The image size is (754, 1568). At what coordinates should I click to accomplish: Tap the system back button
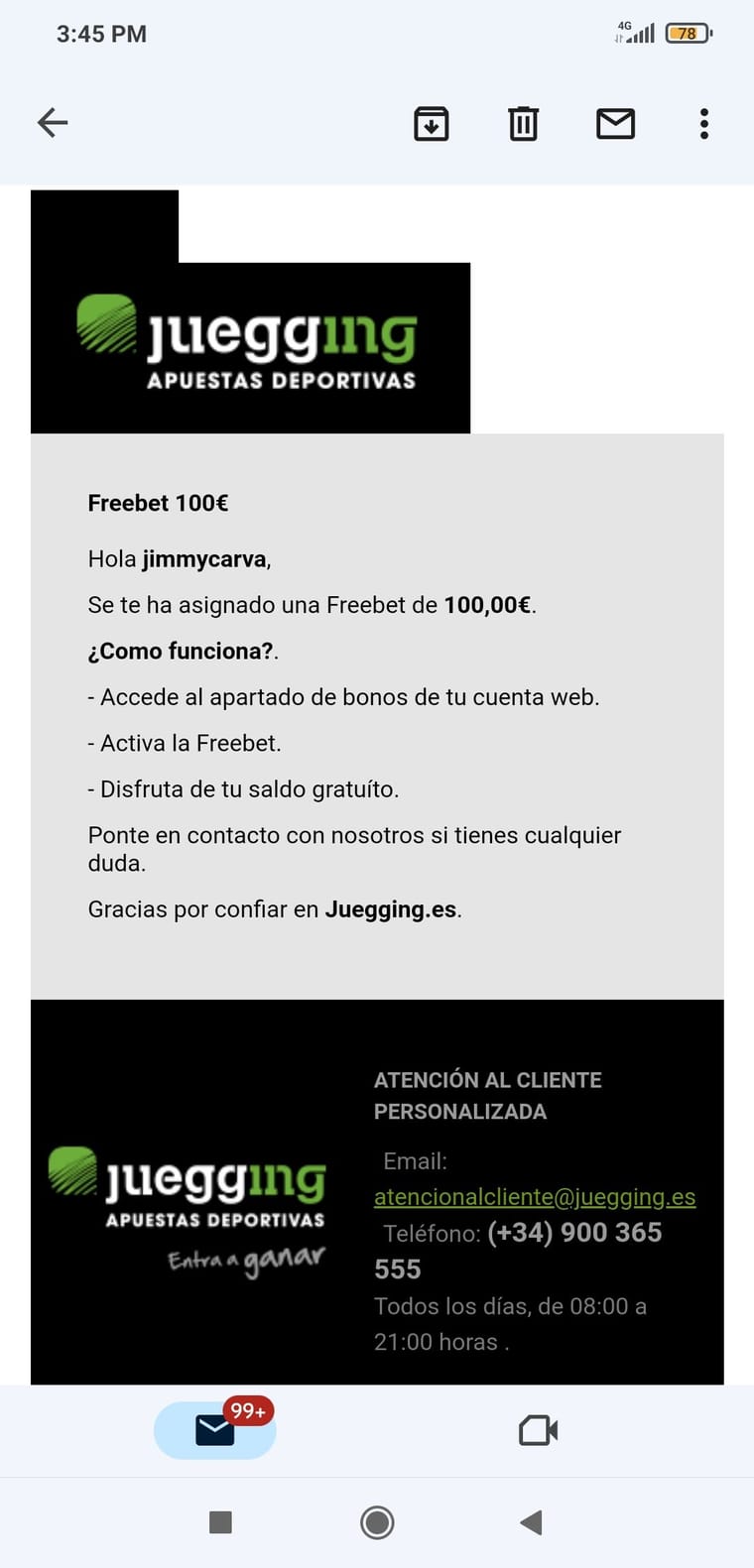tap(532, 1522)
